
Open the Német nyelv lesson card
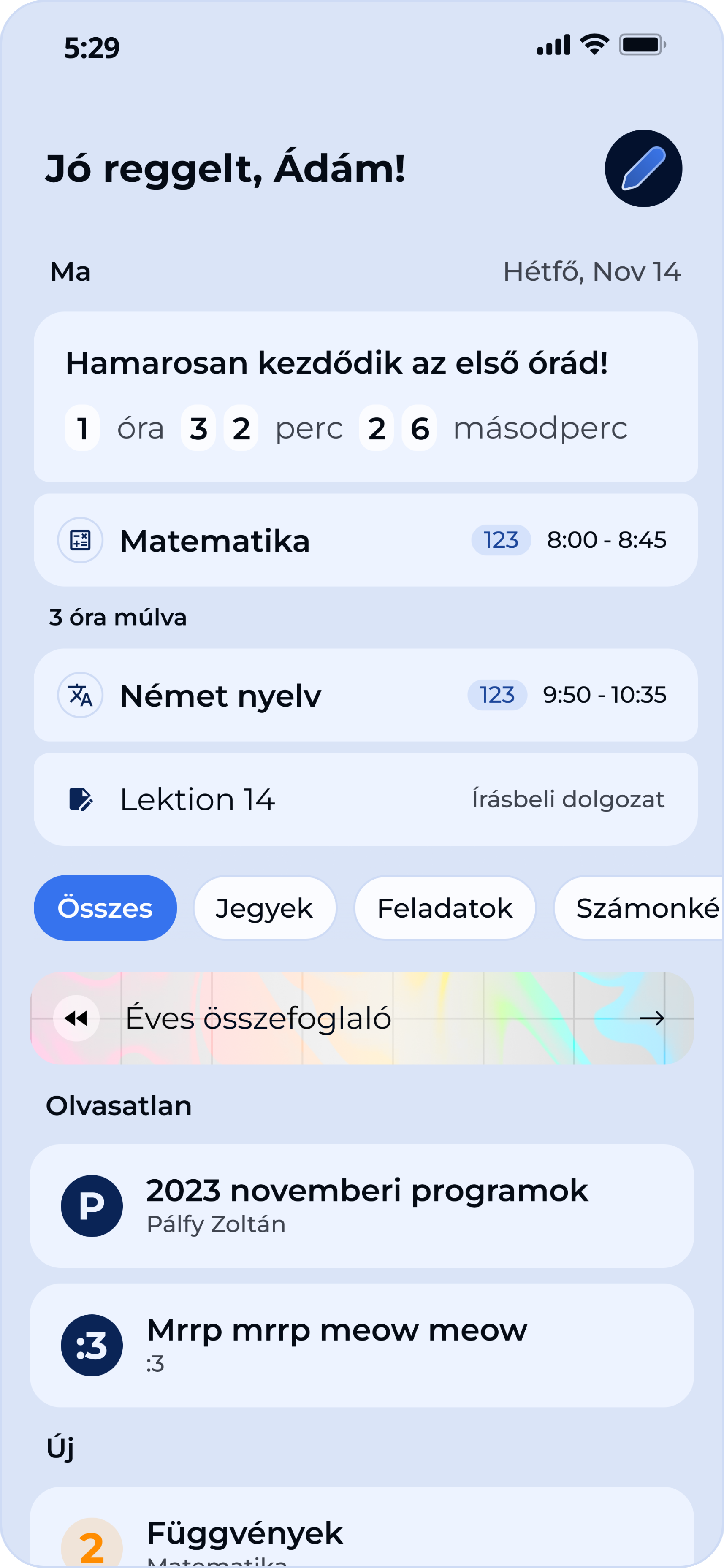tap(365, 695)
